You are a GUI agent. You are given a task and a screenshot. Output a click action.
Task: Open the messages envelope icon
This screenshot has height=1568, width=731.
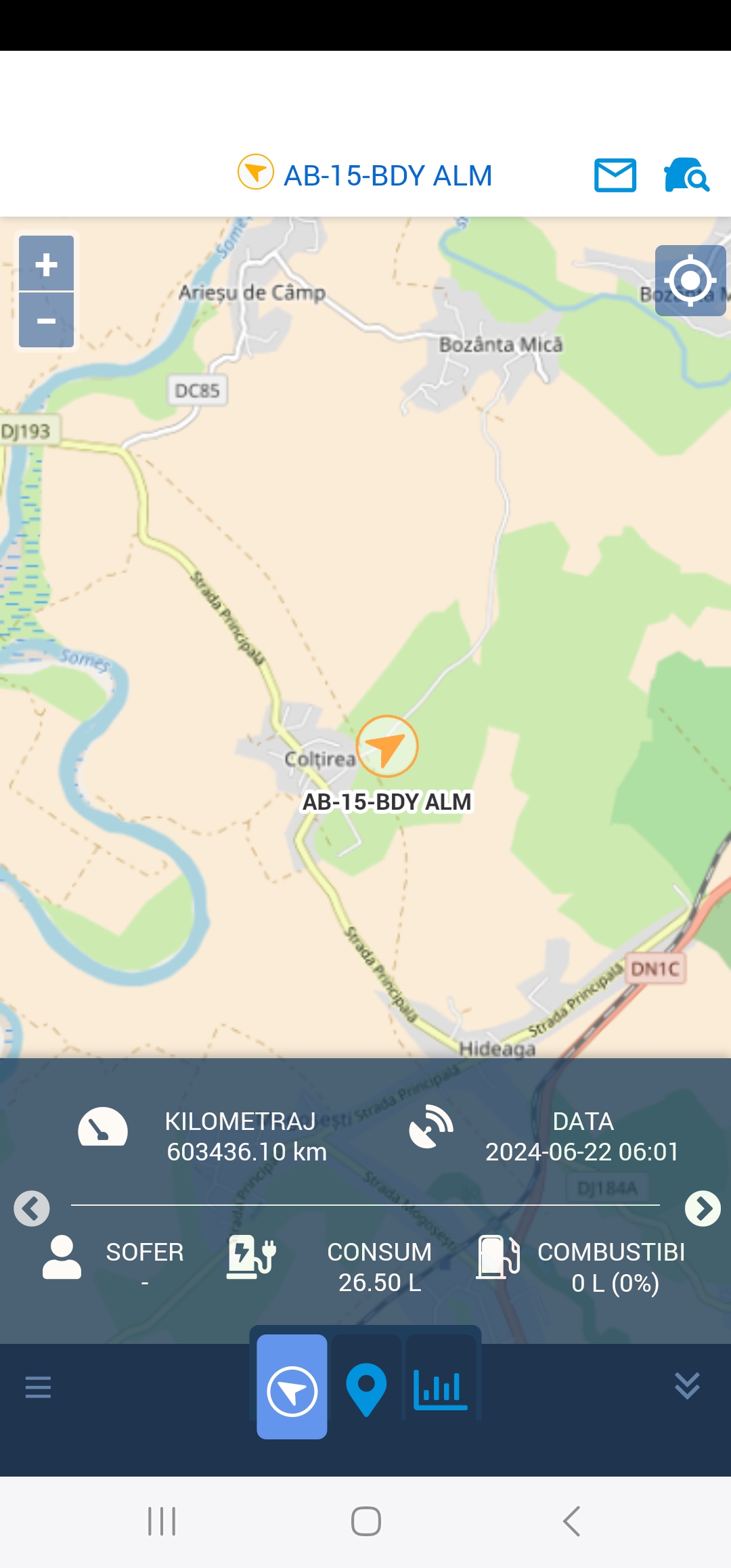pyautogui.click(x=615, y=175)
